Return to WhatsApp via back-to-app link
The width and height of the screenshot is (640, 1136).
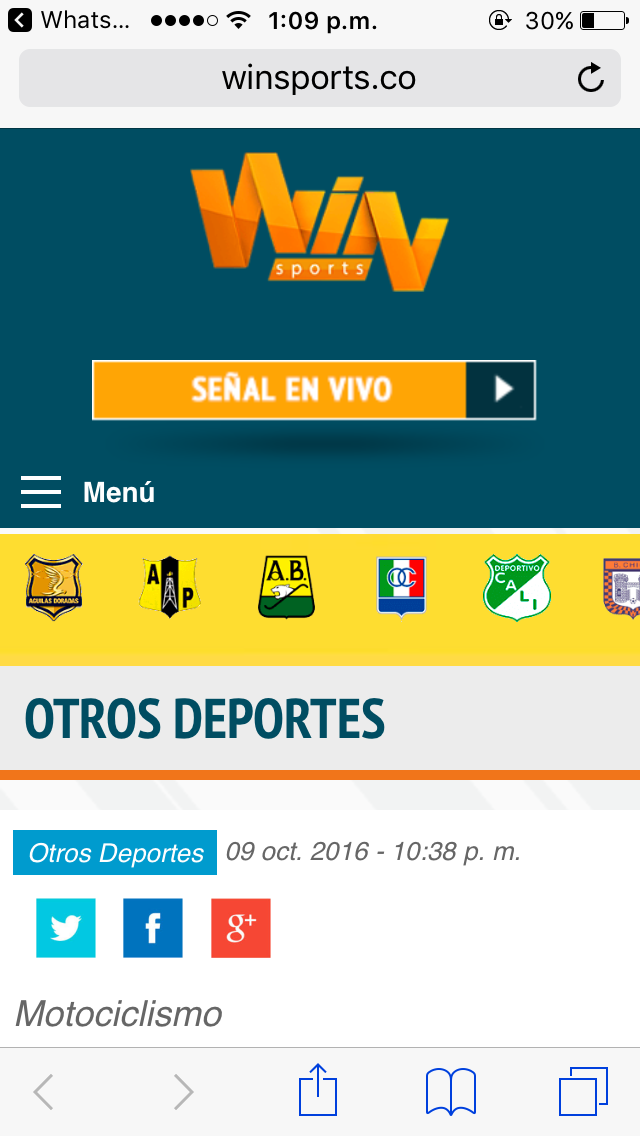(x=70, y=20)
